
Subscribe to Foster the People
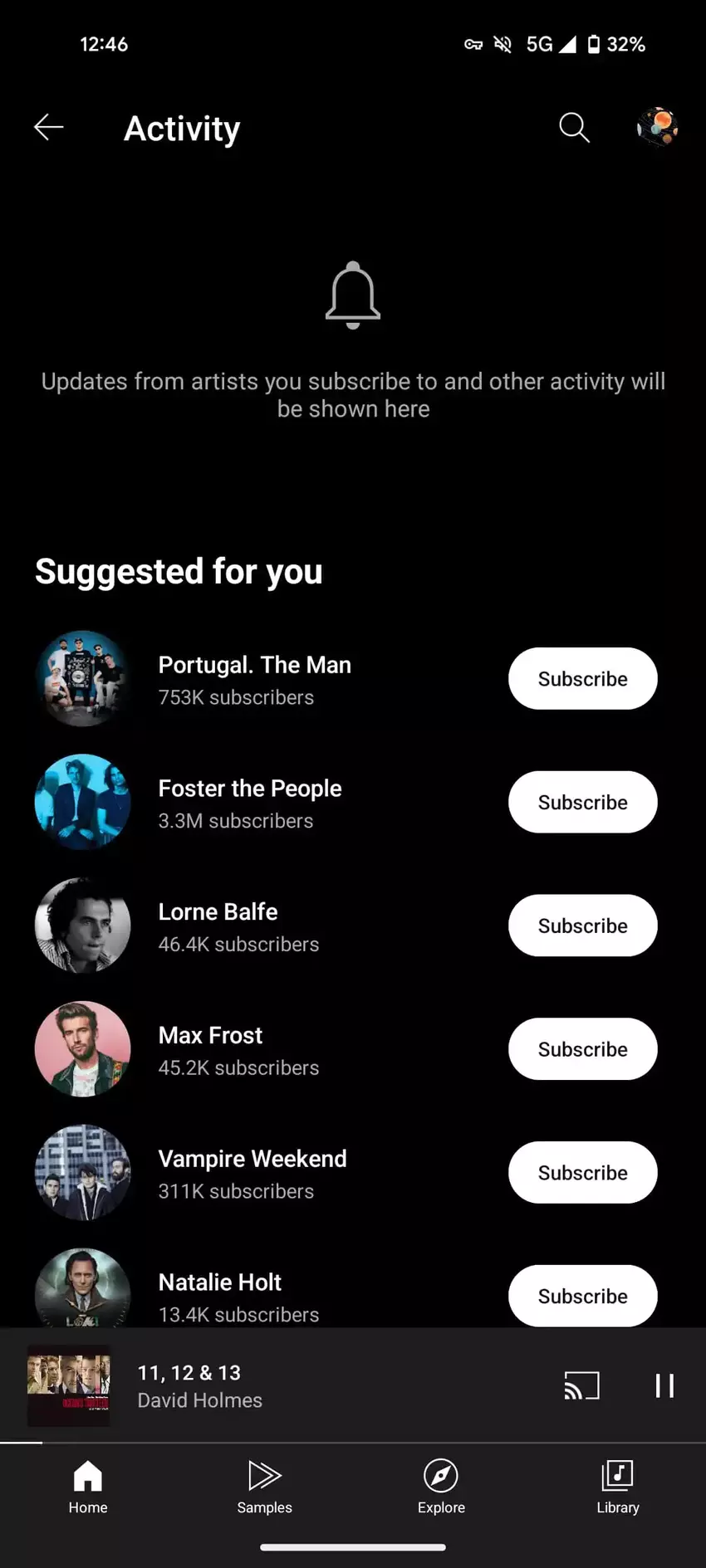[582, 803]
